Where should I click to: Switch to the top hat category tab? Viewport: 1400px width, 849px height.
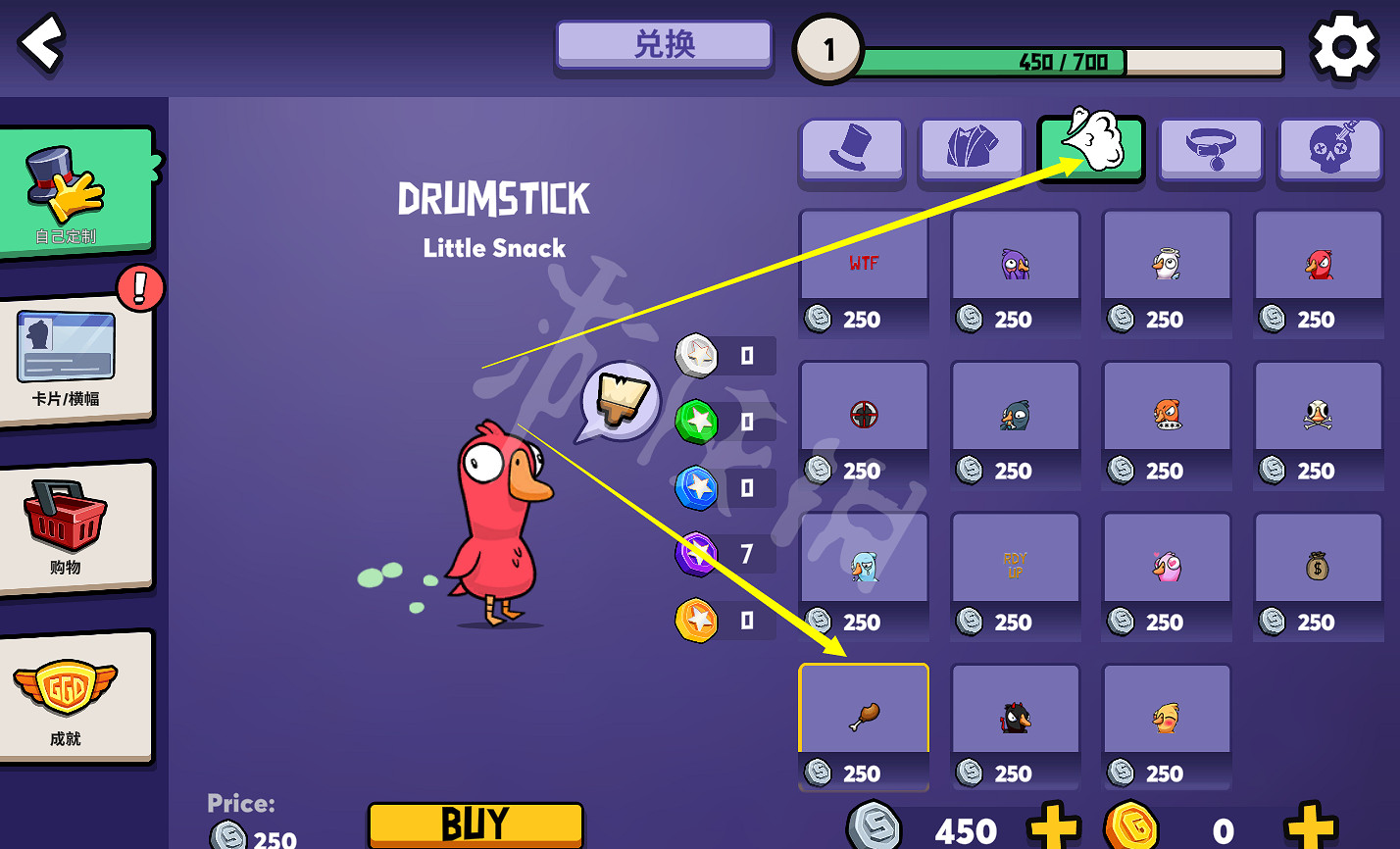coord(851,149)
